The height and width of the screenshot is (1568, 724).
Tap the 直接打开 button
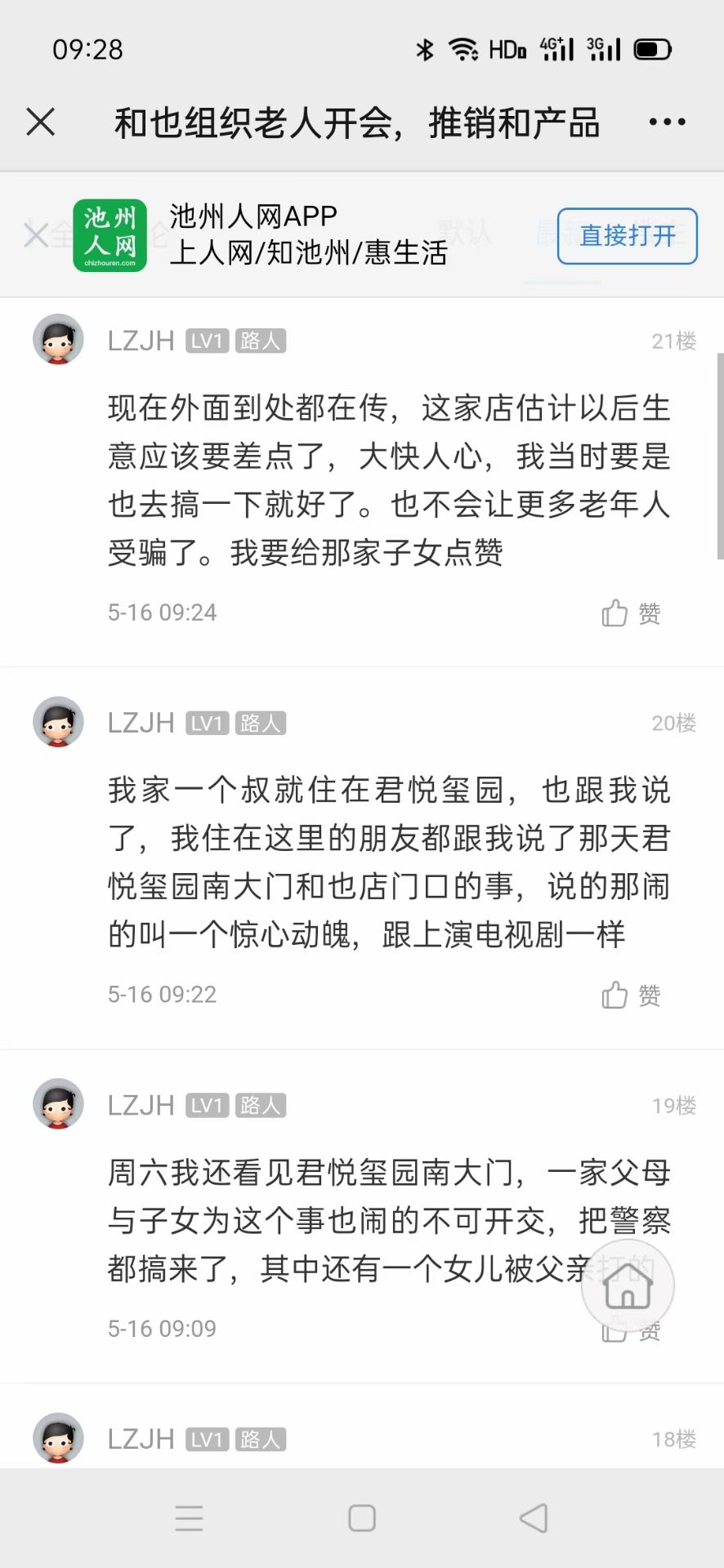627,236
